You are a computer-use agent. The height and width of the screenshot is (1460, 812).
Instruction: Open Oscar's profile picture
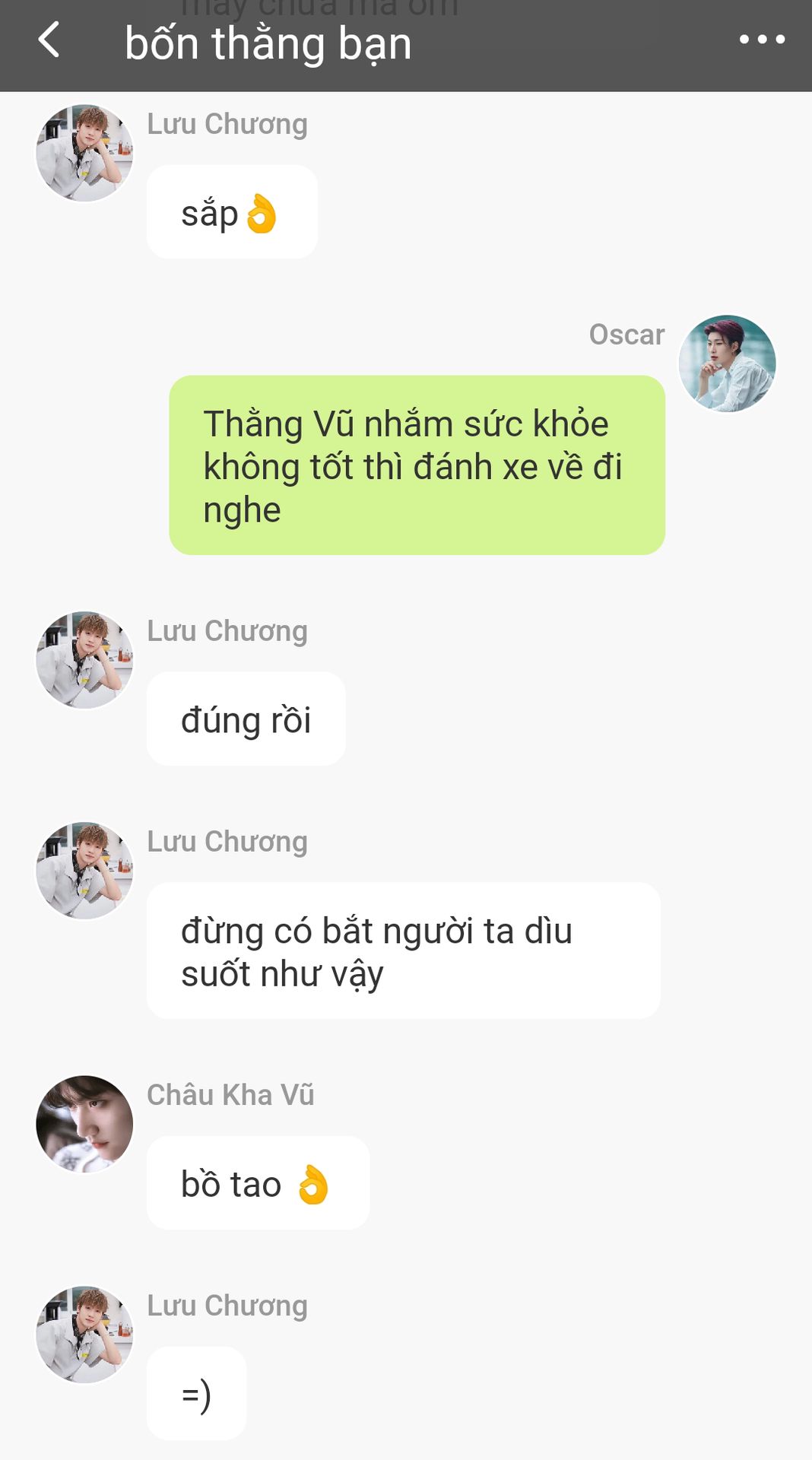click(727, 363)
